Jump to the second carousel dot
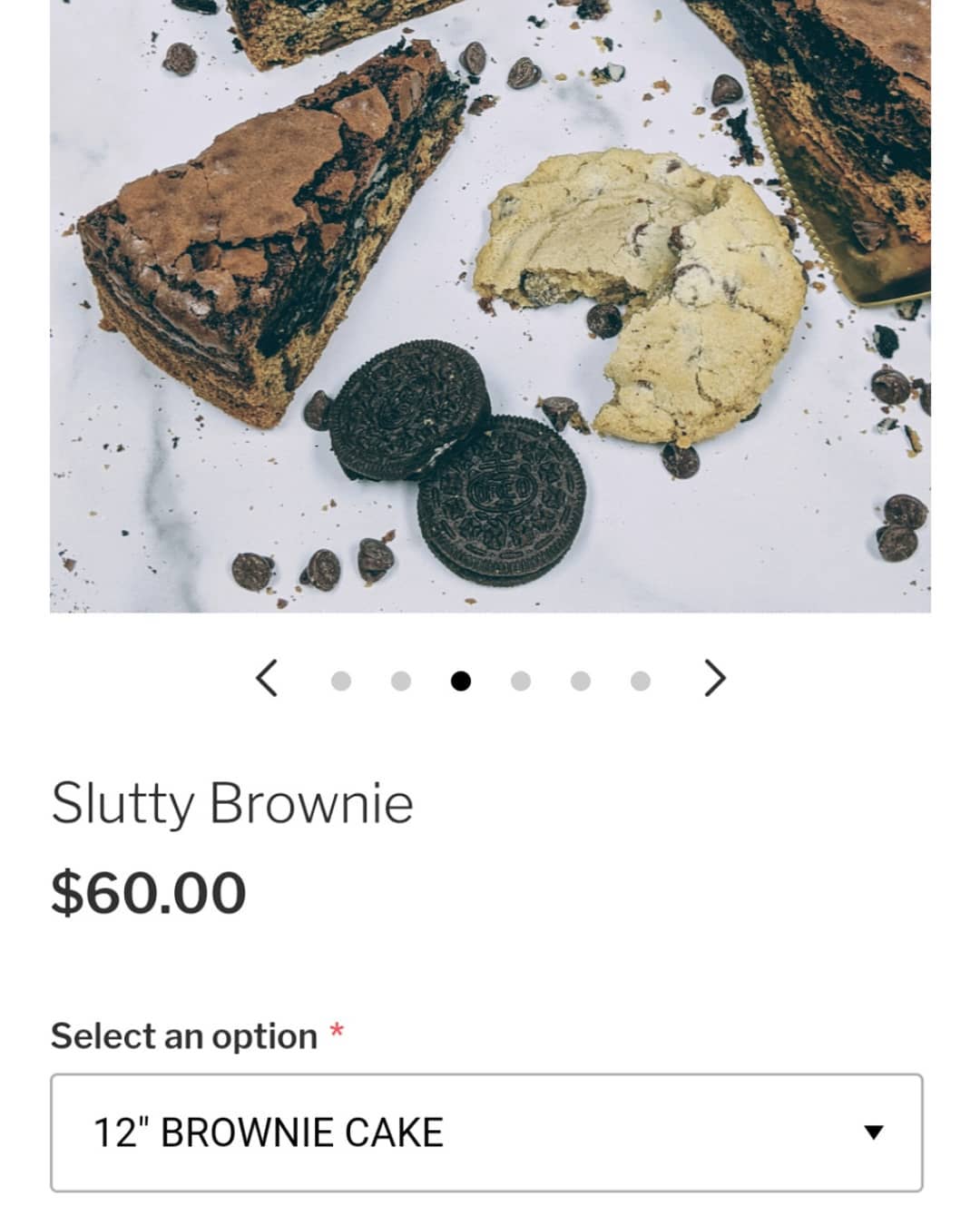Viewport: 980px width, 1226px height. [x=401, y=681]
